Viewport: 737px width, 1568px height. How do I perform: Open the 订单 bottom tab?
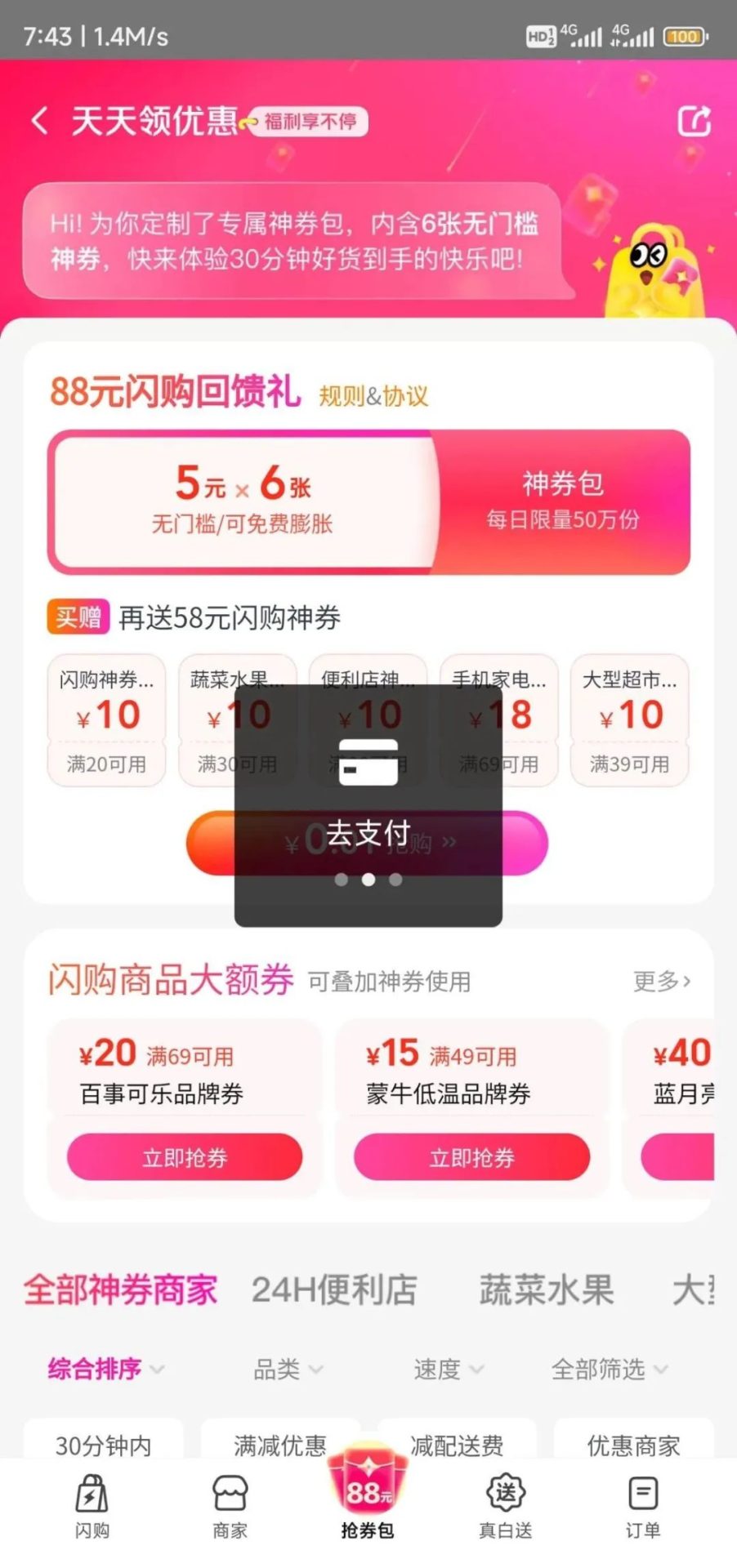click(x=643, y=1508)
